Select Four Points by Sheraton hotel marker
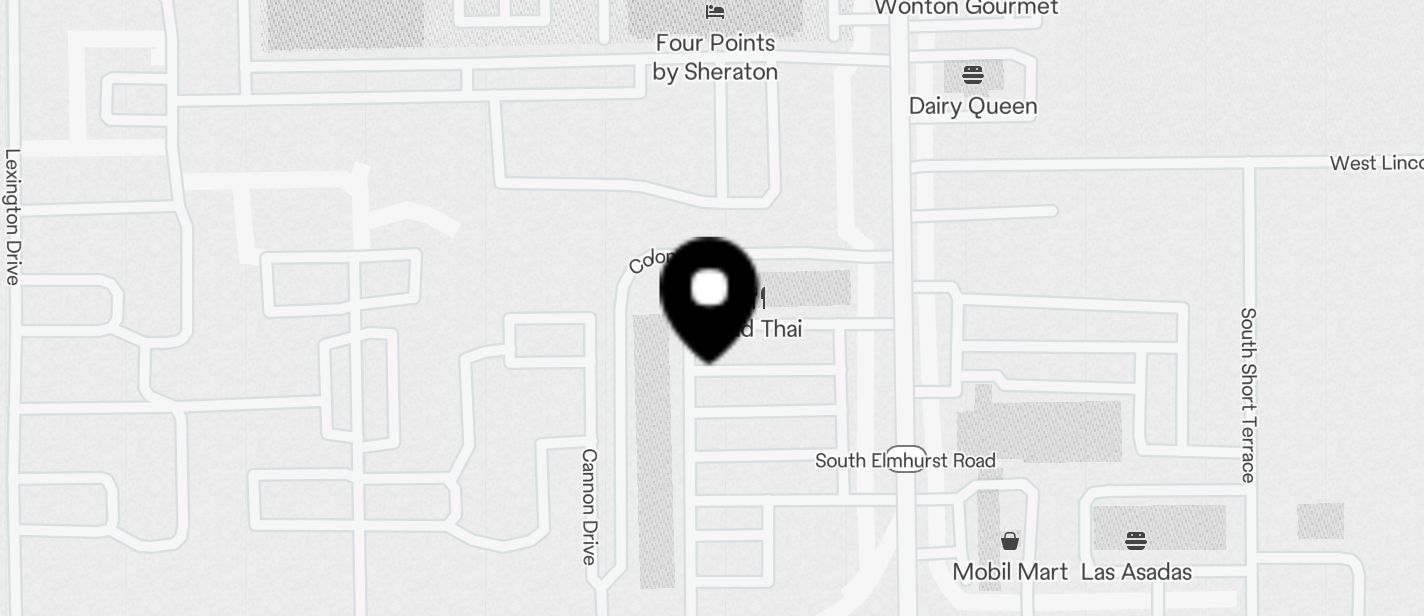This screenshot has width=1424, height=616. (715, 13)
